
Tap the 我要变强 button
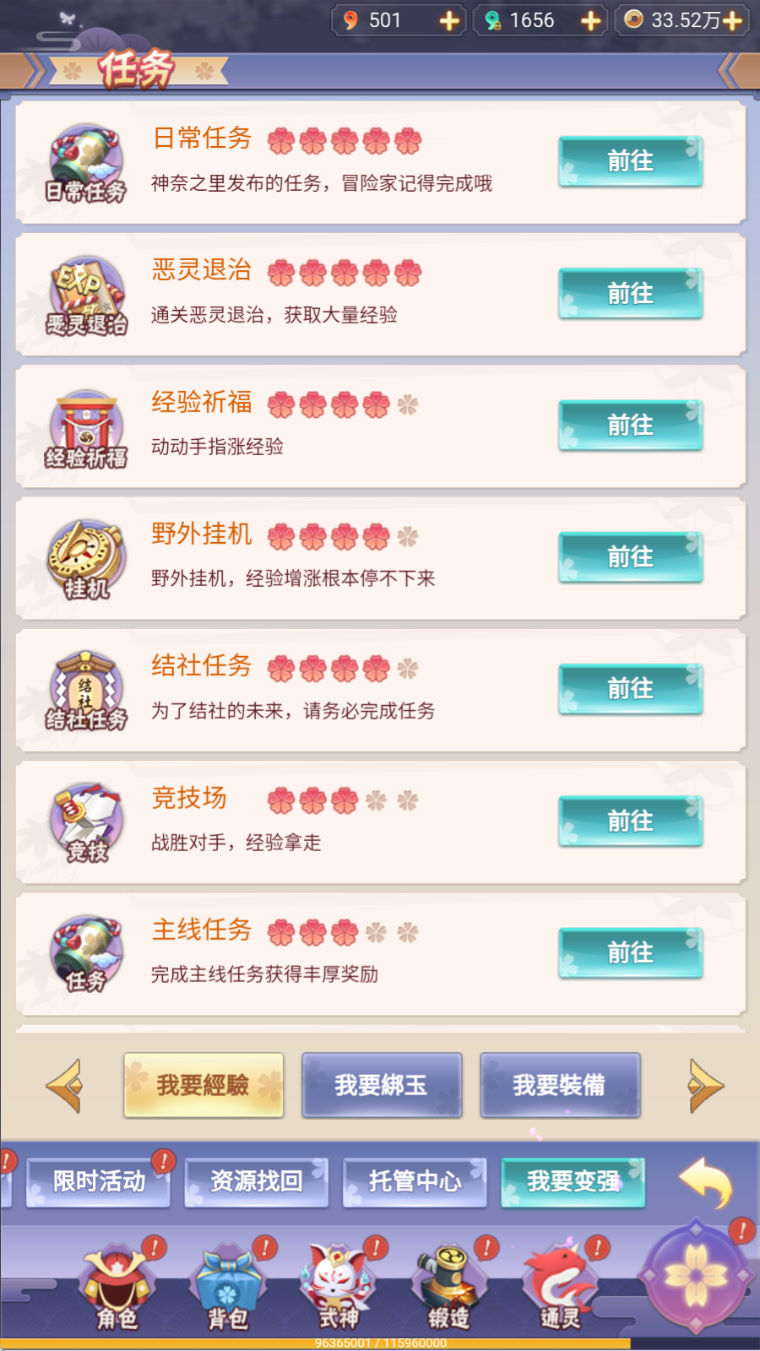tap(573, 1182)
